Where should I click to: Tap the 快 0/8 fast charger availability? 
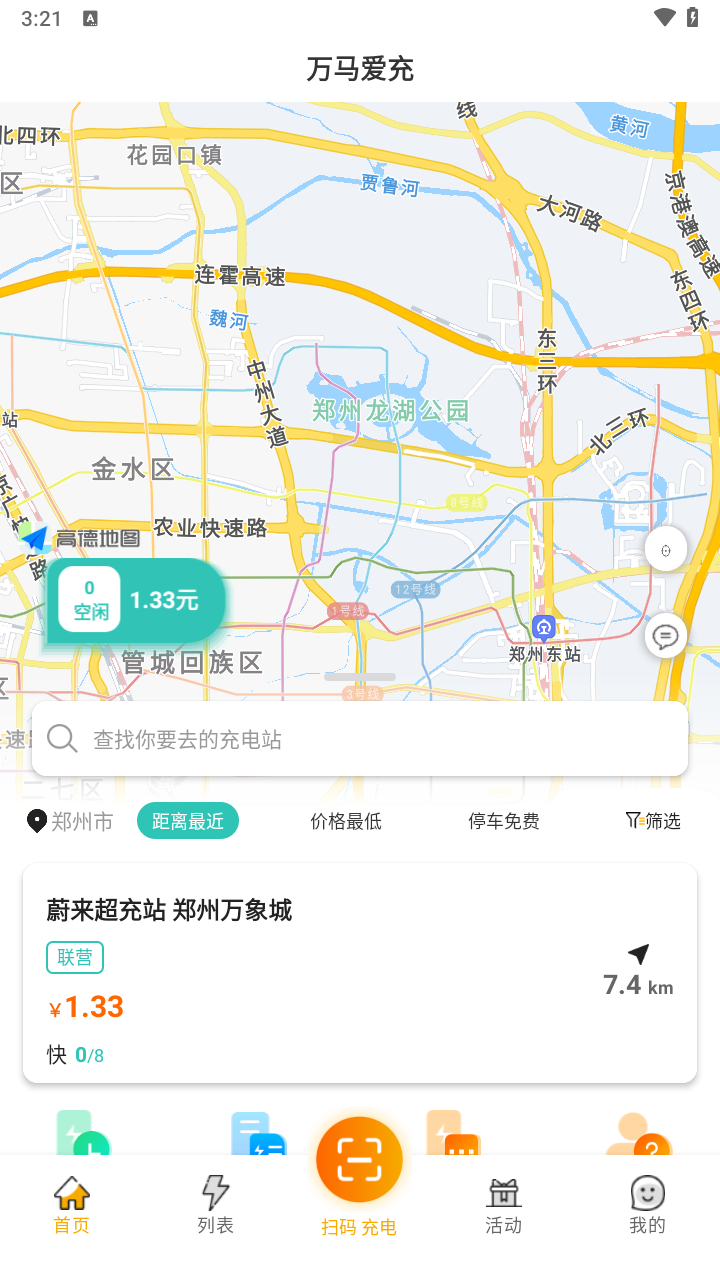(x=76, y=1054)
